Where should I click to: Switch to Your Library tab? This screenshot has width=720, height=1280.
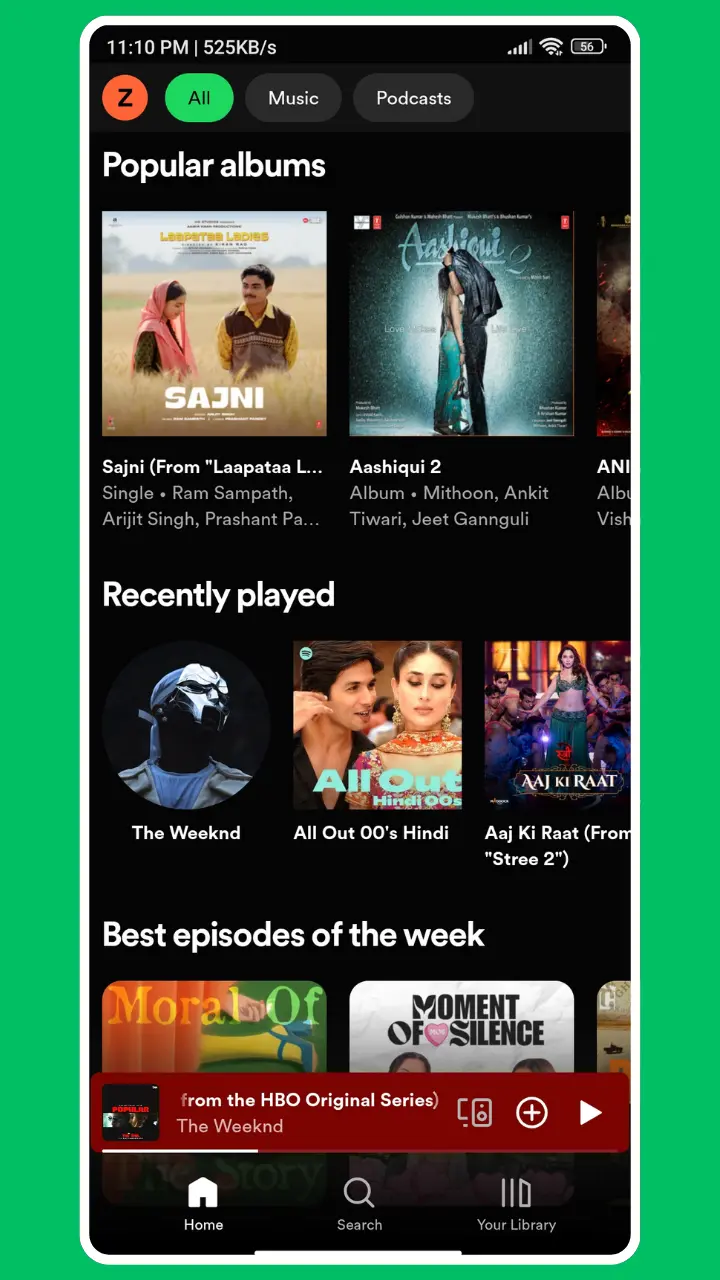pos(516,1203)
